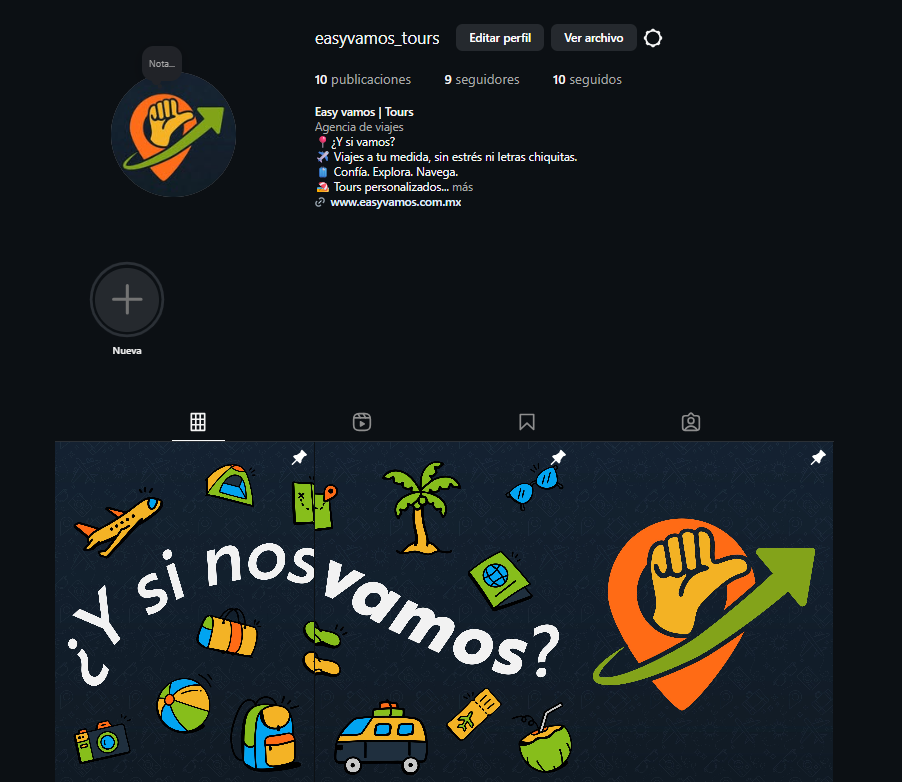
Task: Open Ver archivo
Action: (x=593, y=38)
